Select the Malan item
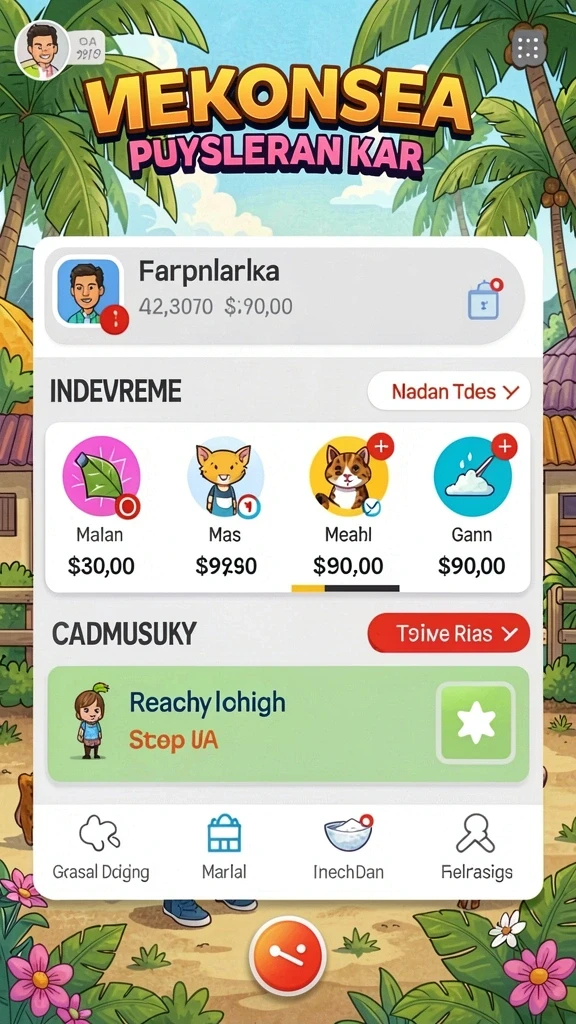This screenshot has width=576, height=1024. [x=101, y=507]
